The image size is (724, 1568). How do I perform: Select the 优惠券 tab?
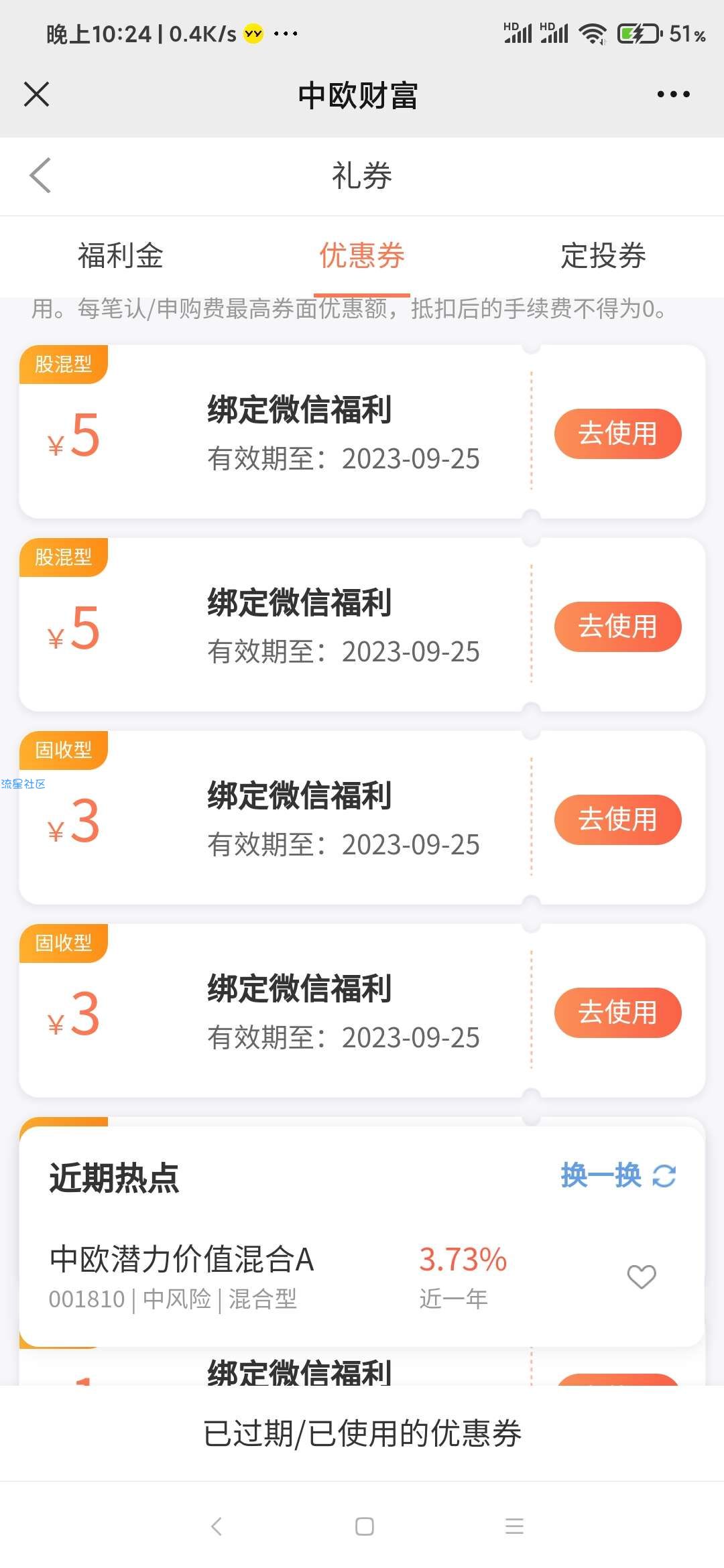point(362,256)
